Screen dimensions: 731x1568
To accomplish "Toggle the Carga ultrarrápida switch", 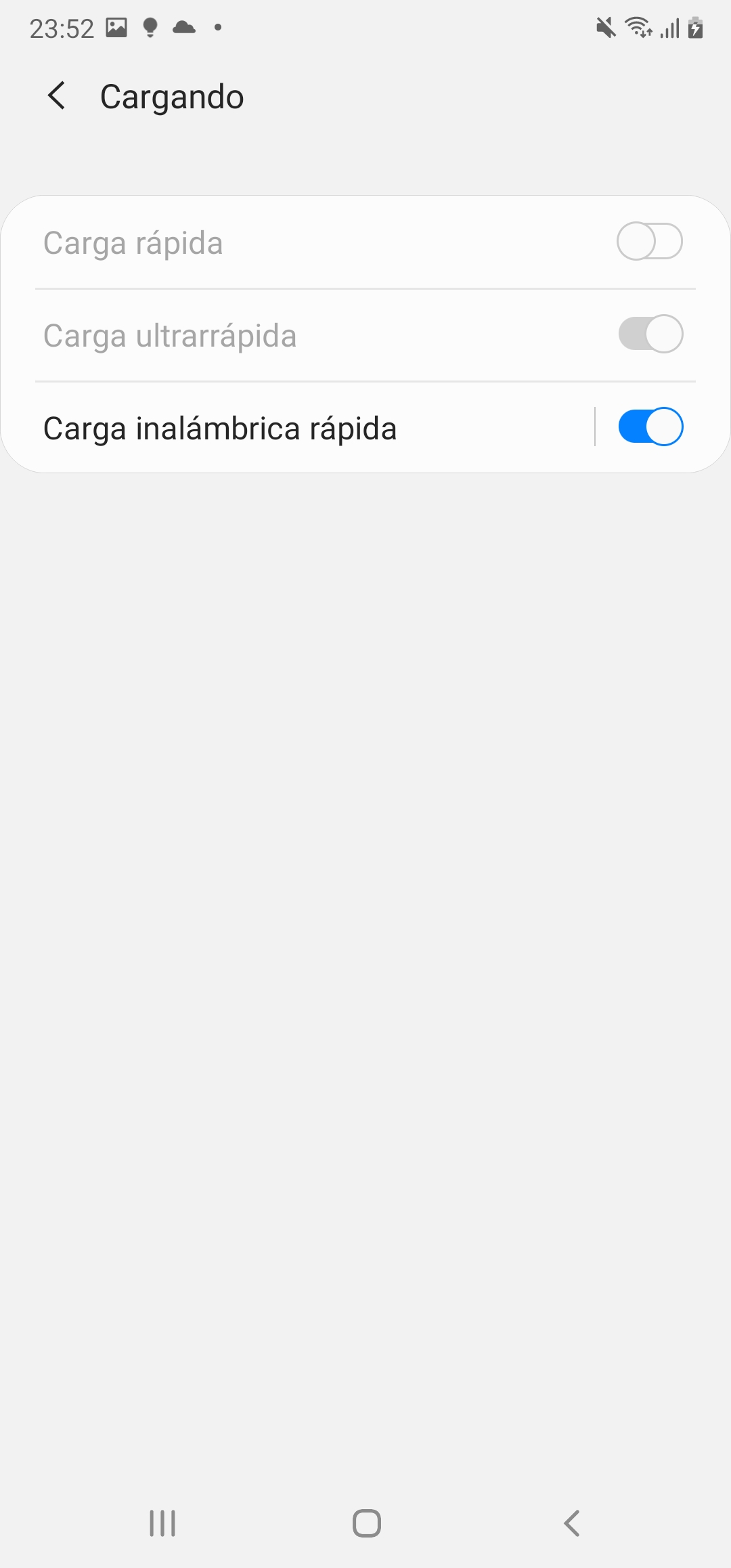I will [650, 334].
